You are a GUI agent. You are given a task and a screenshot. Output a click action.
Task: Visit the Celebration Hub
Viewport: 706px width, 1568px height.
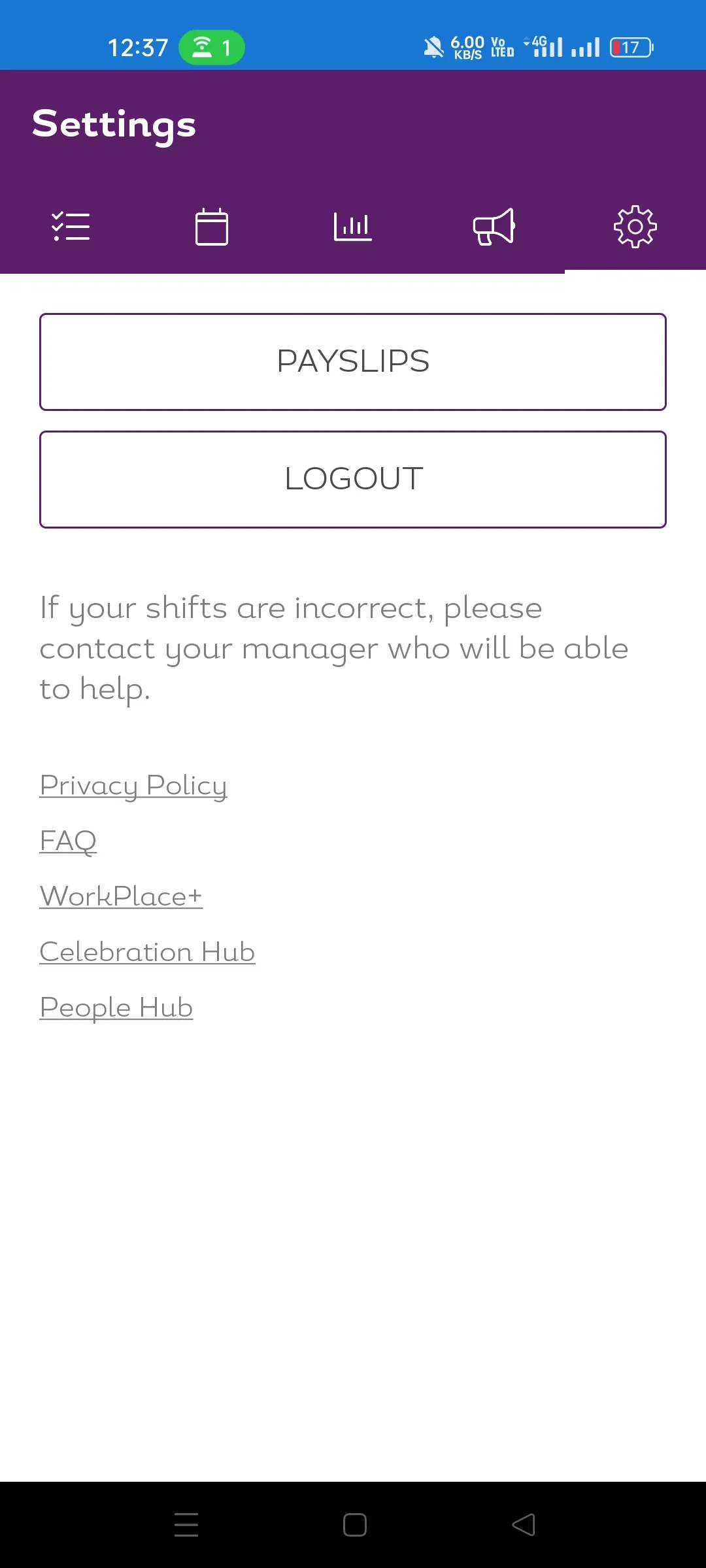pos(147,951)
